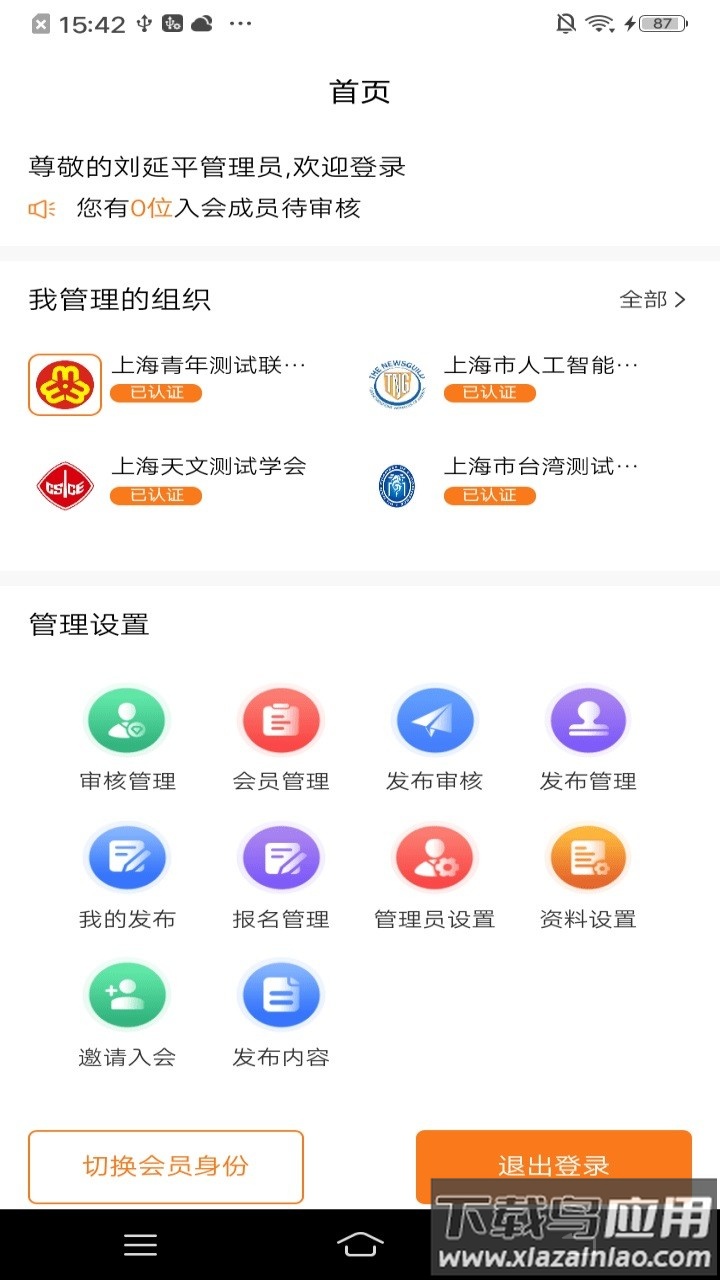The image size is (720, 1280).
Task: Expand 全部 to view all organizations
Action: (652, 298)
